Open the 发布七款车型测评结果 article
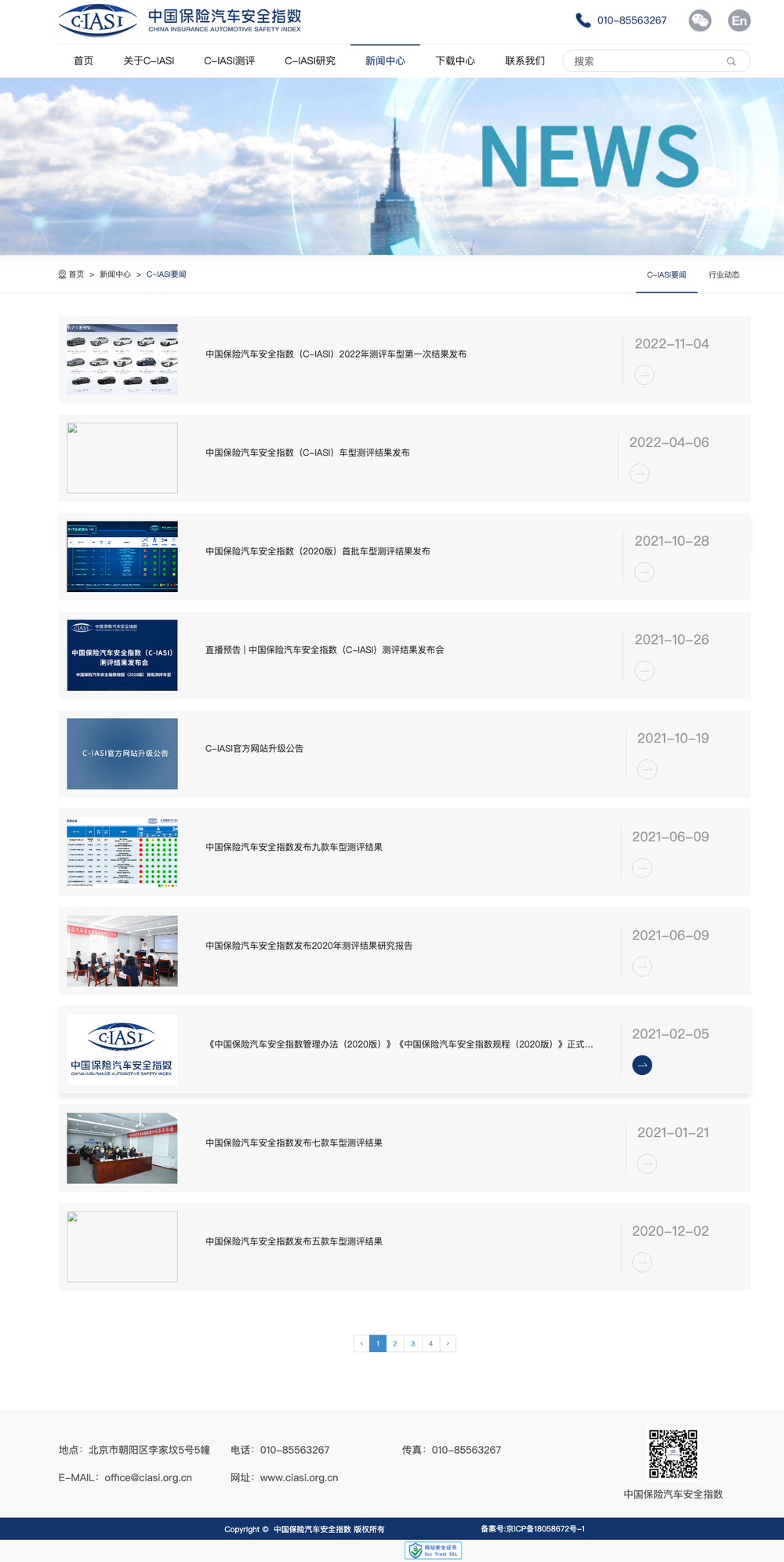Screen dimensions: 784x1562 coord(294,1143)
